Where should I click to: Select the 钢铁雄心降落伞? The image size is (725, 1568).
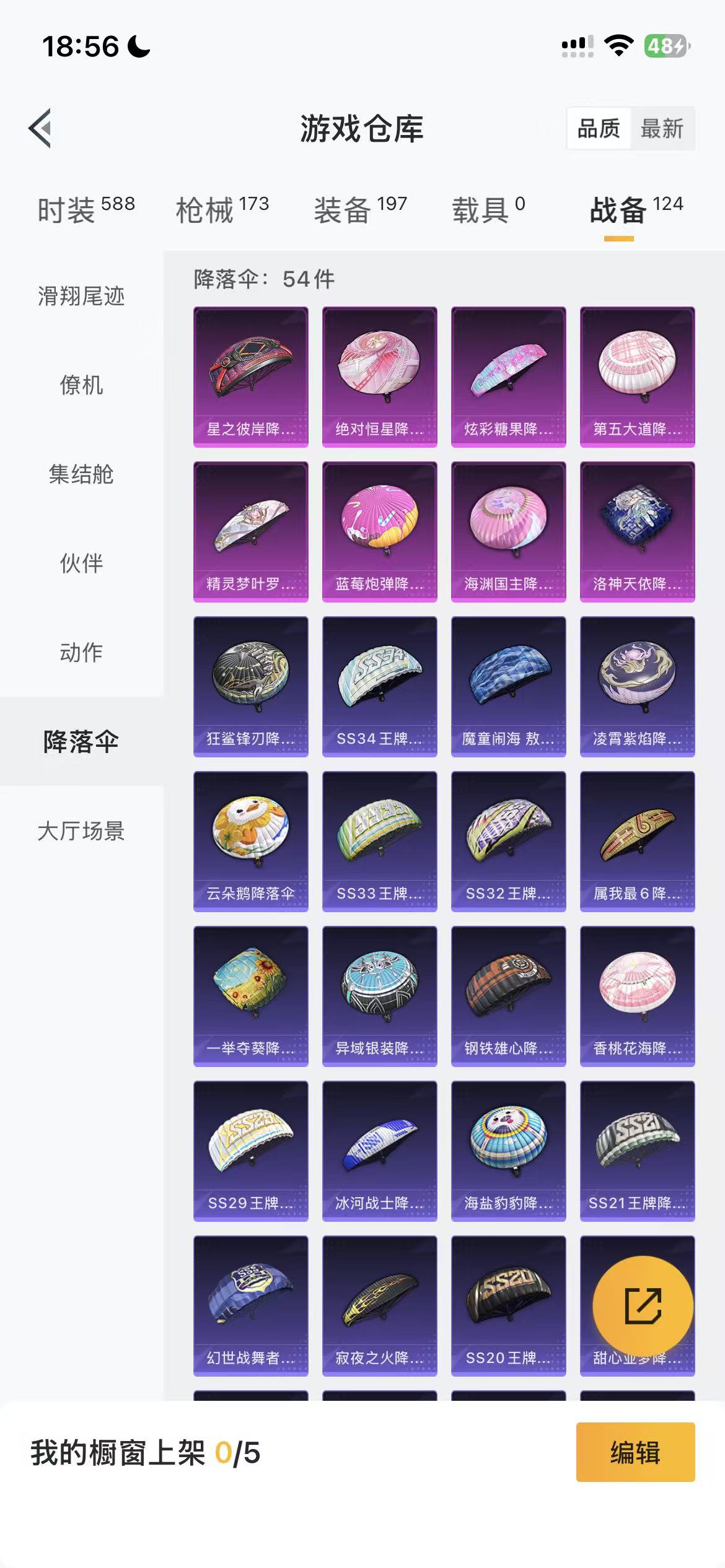click(509, 997)
